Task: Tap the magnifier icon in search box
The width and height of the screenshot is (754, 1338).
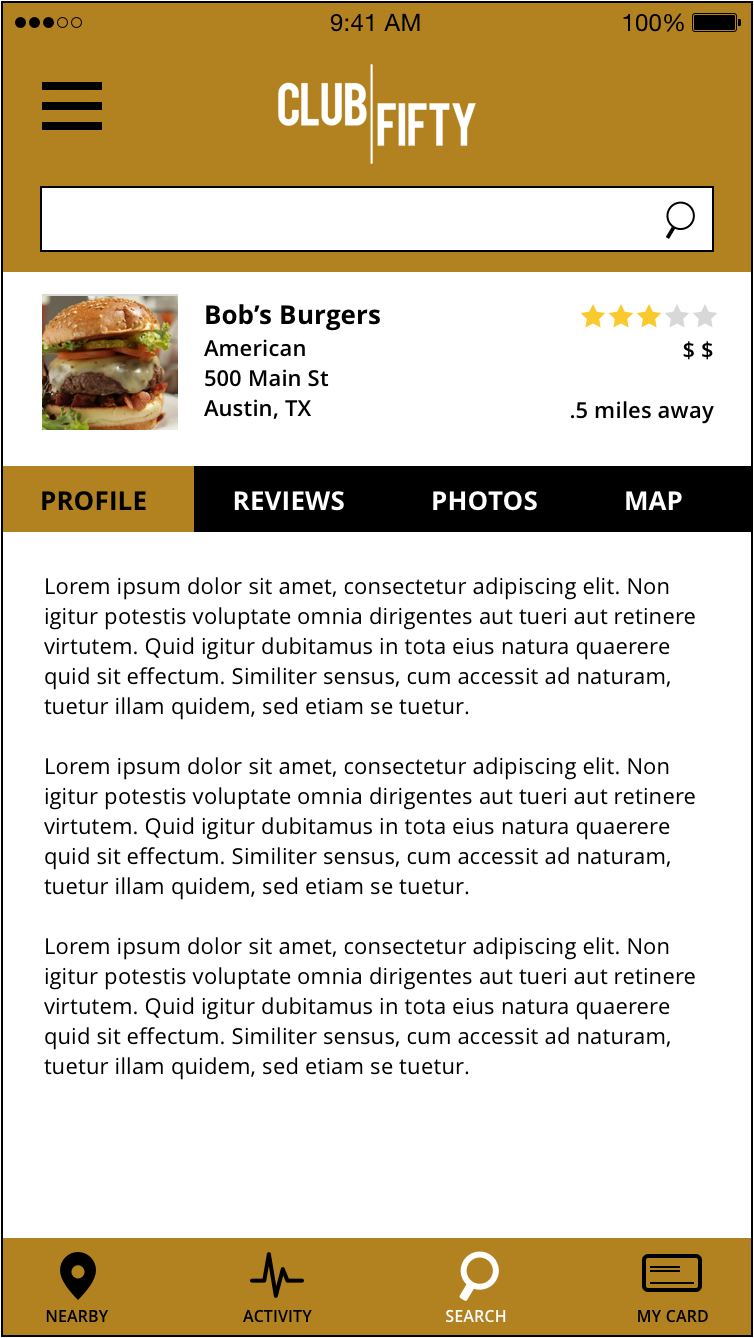Action: coord(680,220)
